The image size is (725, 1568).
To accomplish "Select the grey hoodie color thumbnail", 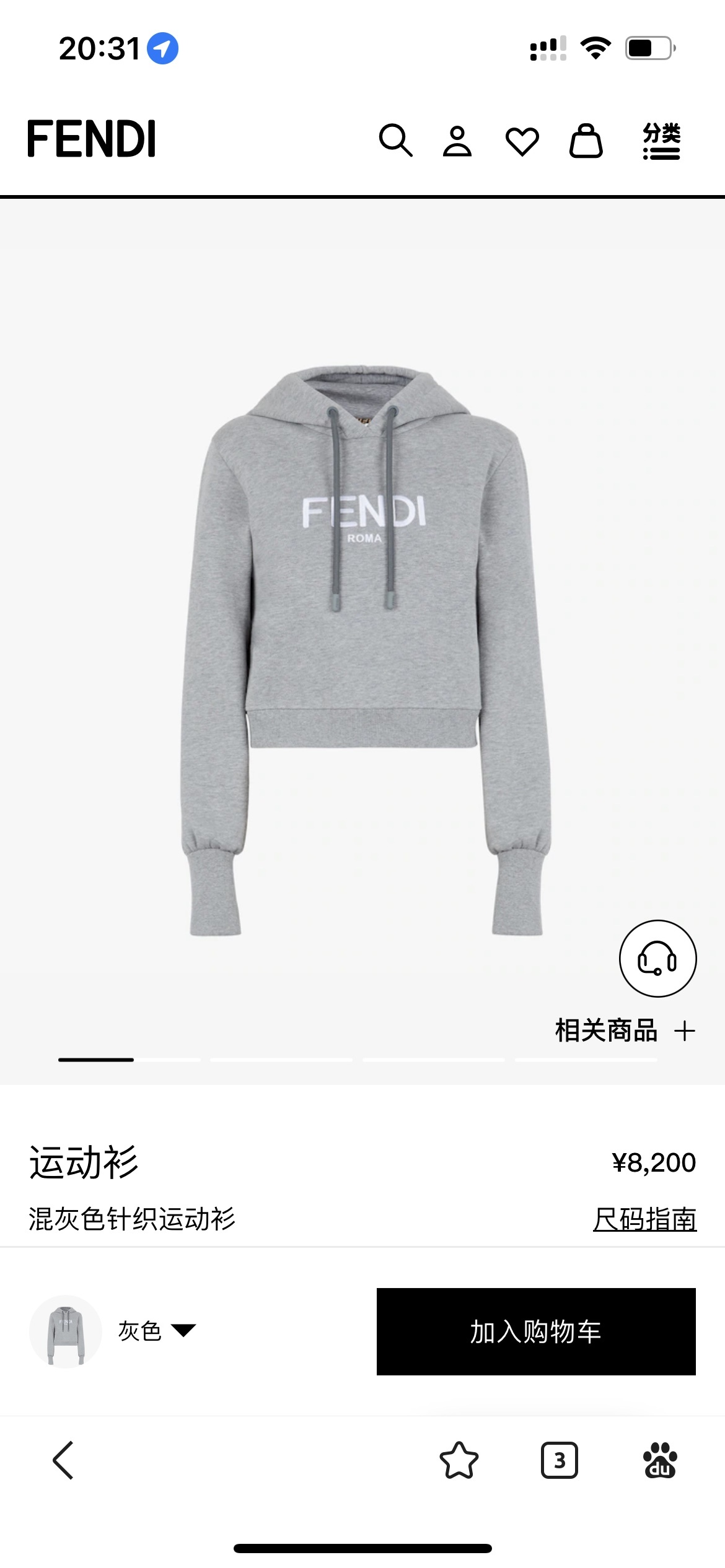I will [x=66, y=1331].
